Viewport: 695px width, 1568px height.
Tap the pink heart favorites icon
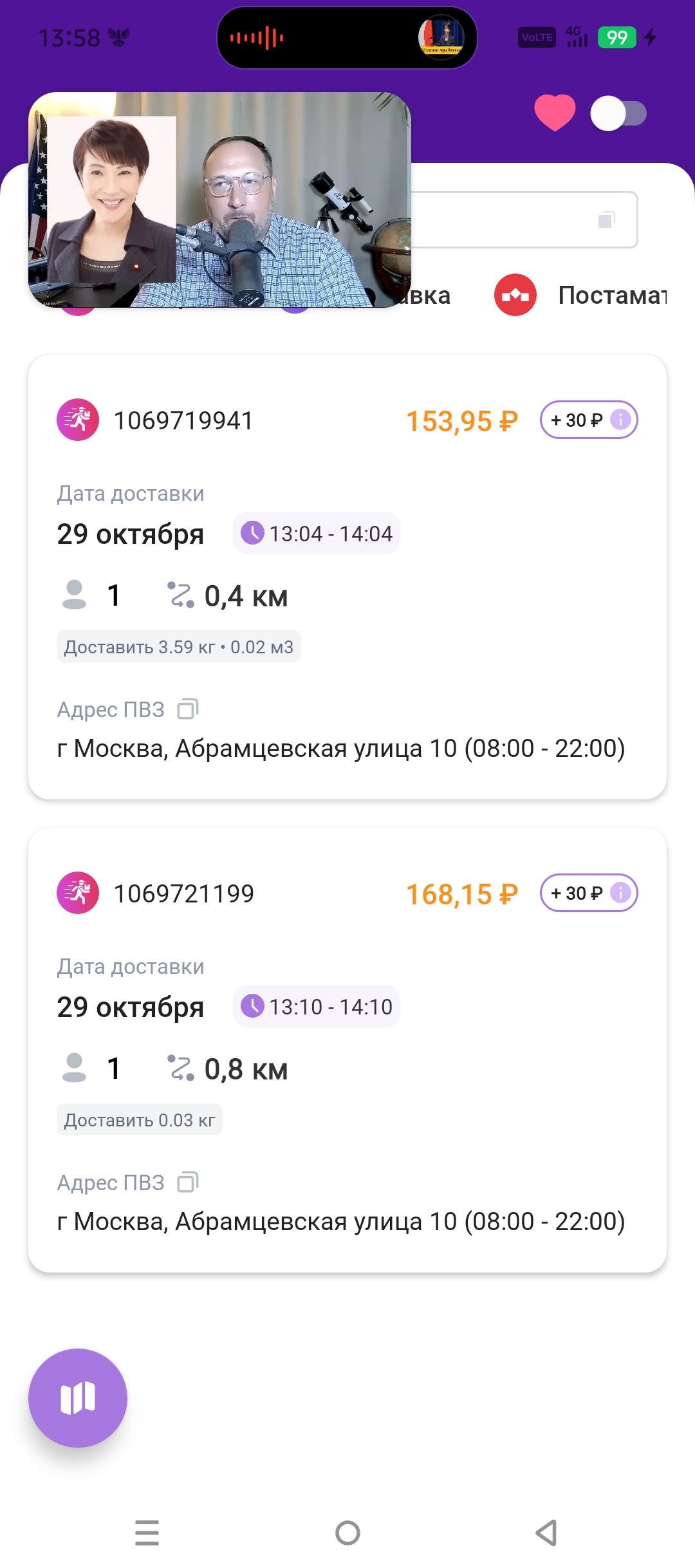tap(555, 113)
